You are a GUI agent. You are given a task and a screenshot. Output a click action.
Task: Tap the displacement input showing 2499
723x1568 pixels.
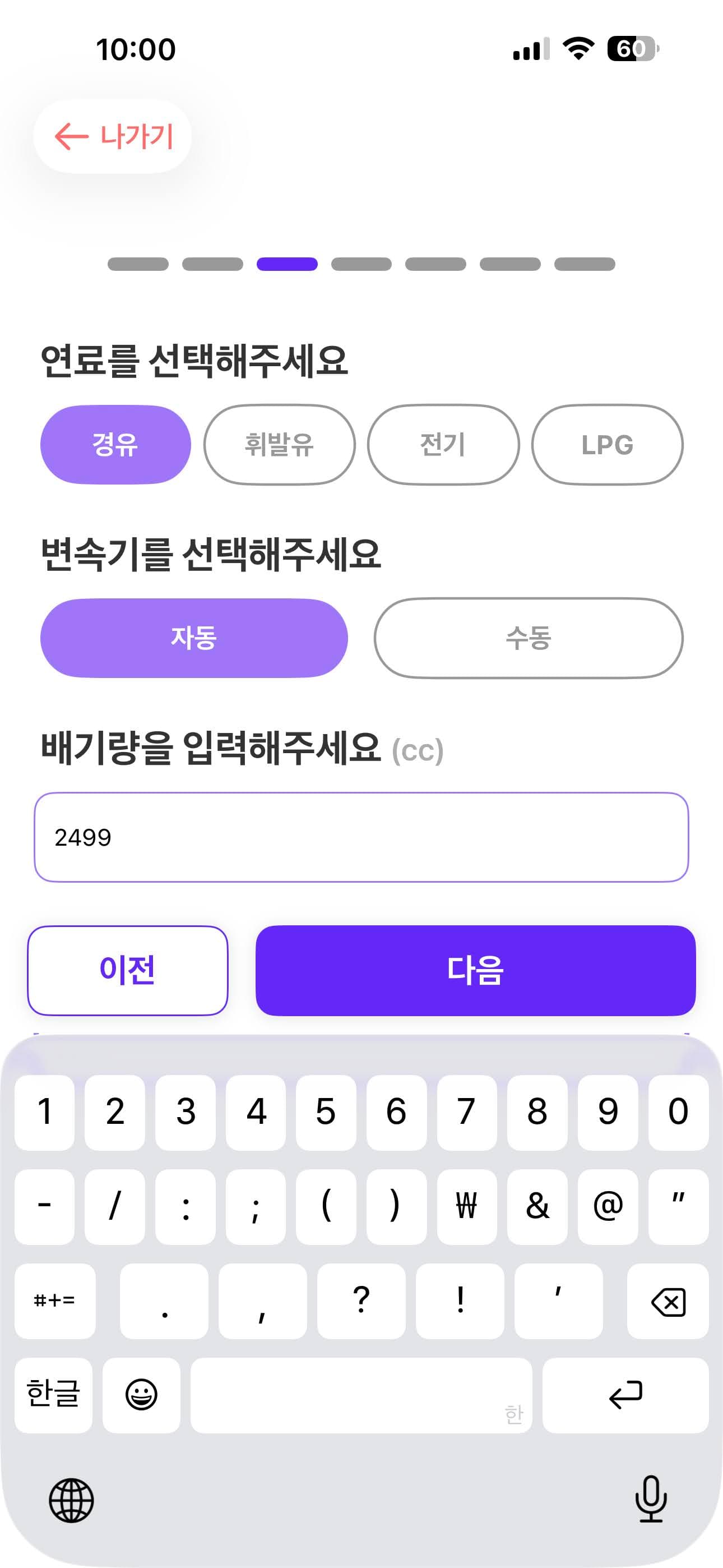coord(361,838)
